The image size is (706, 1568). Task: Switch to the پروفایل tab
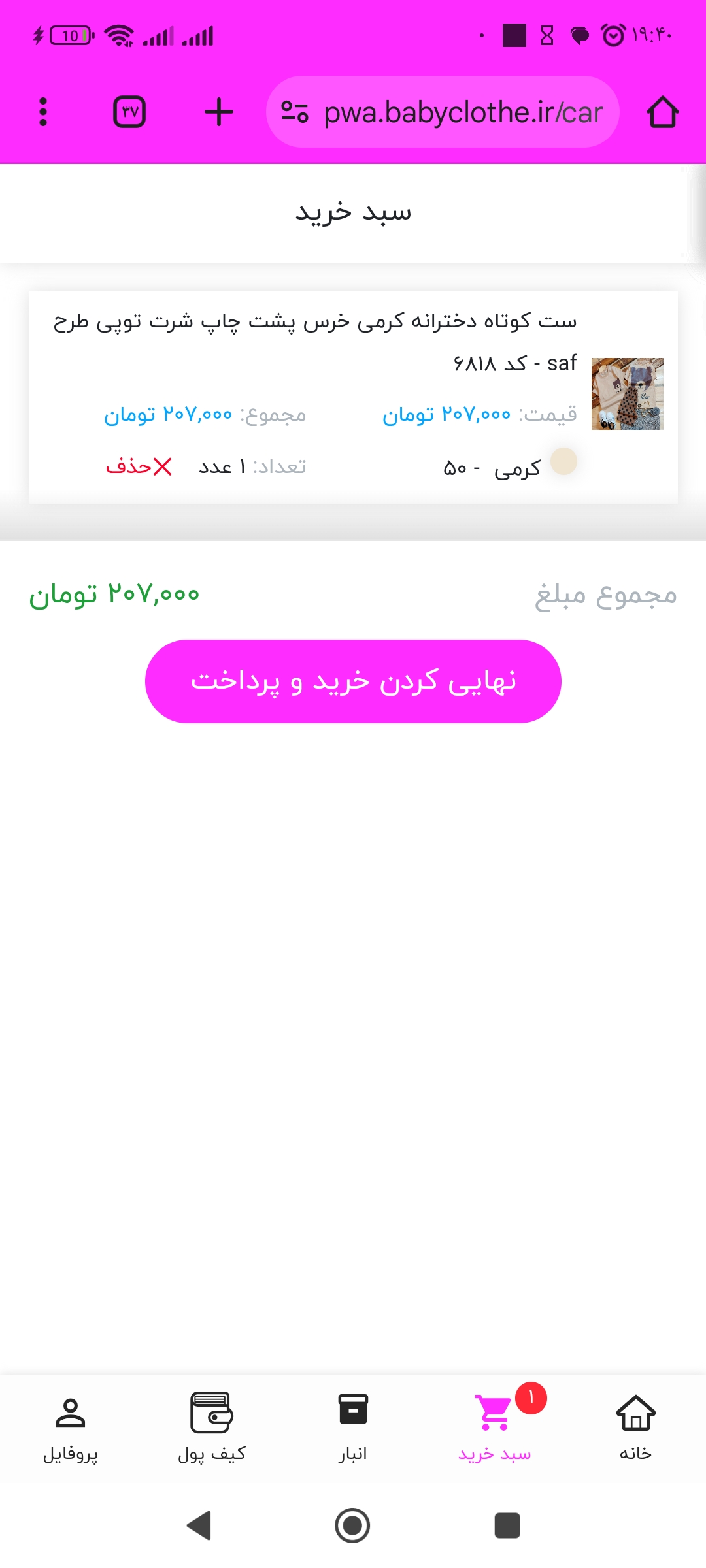coord(71,1427)
